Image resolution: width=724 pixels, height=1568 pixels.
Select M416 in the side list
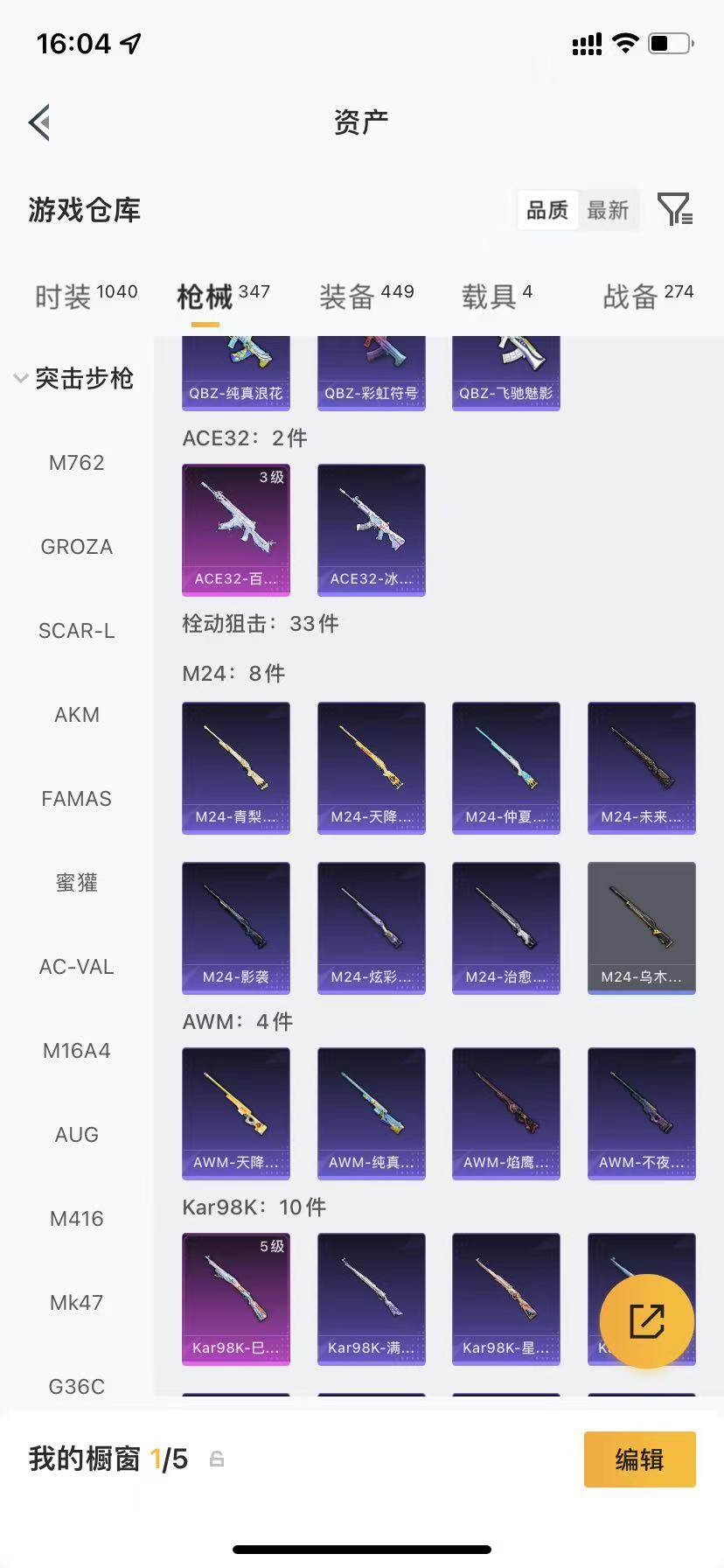[x=76, y=1218]
